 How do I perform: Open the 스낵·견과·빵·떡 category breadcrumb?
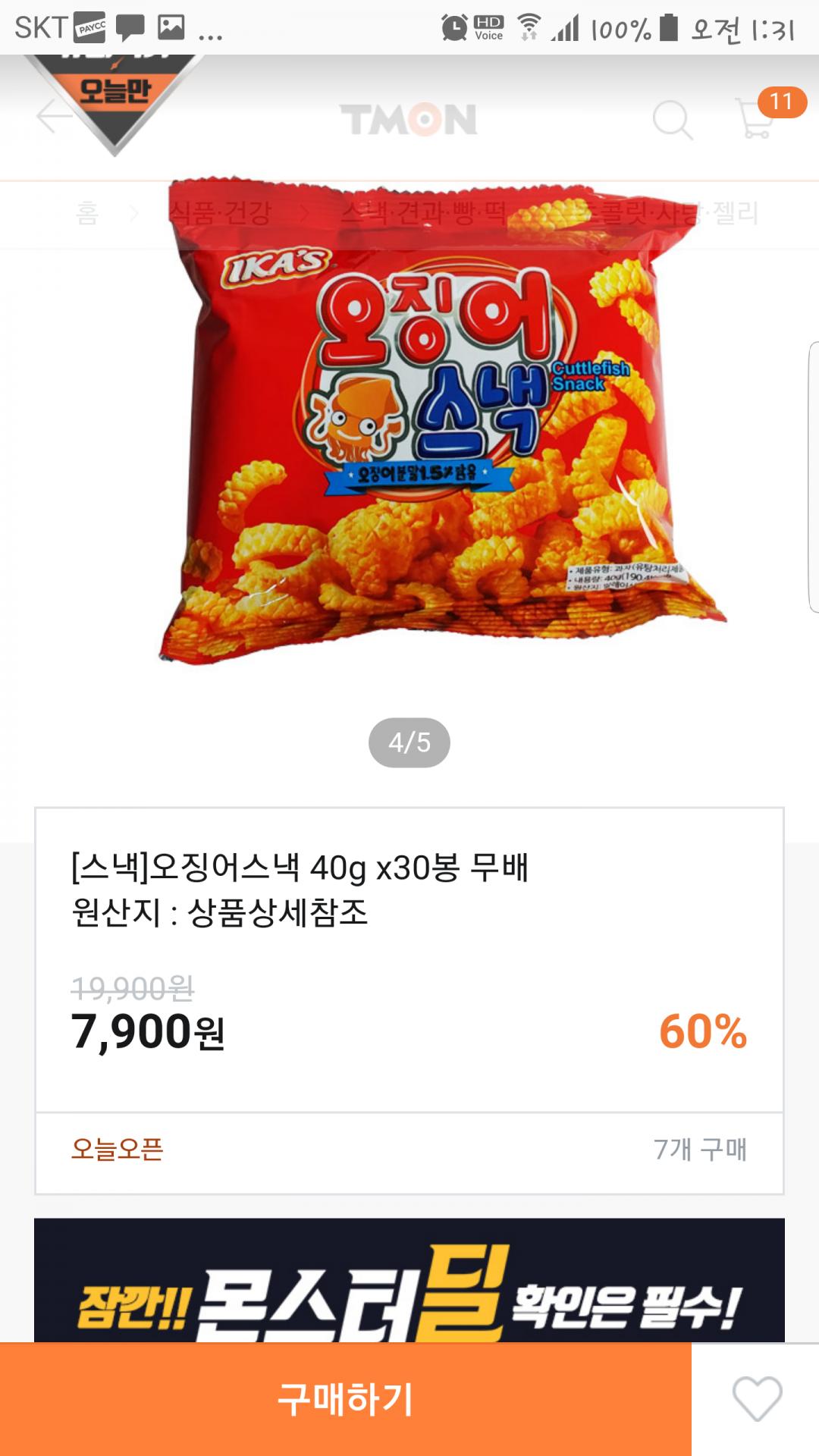[x=422, y=214]
